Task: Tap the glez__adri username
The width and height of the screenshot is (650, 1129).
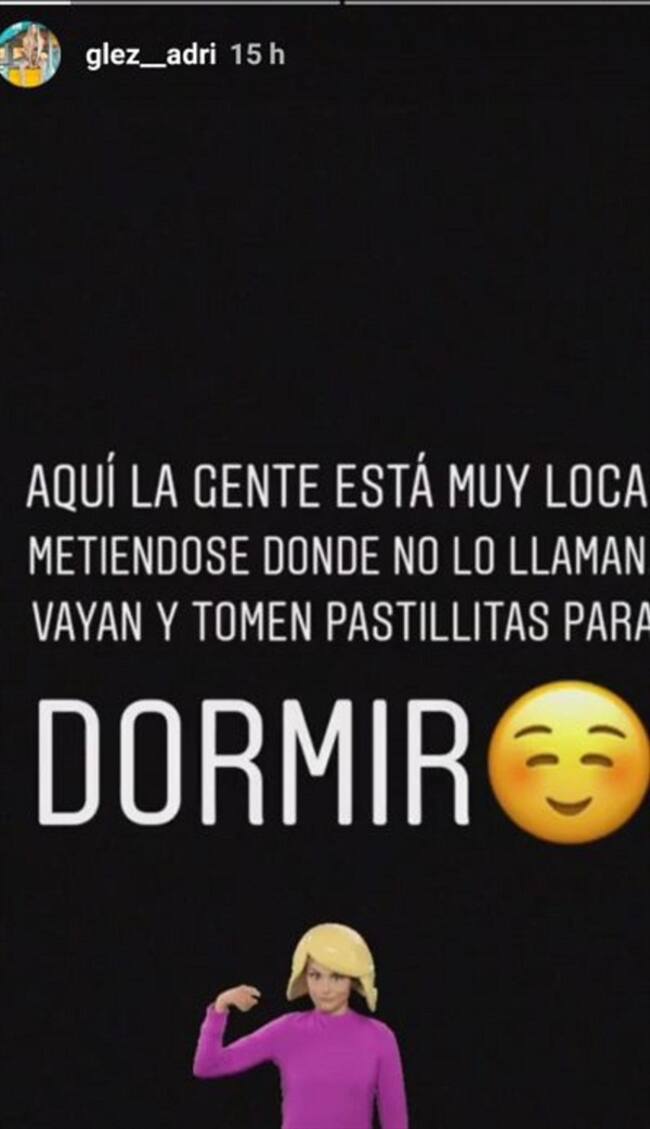Action: (x=151, y=54)
